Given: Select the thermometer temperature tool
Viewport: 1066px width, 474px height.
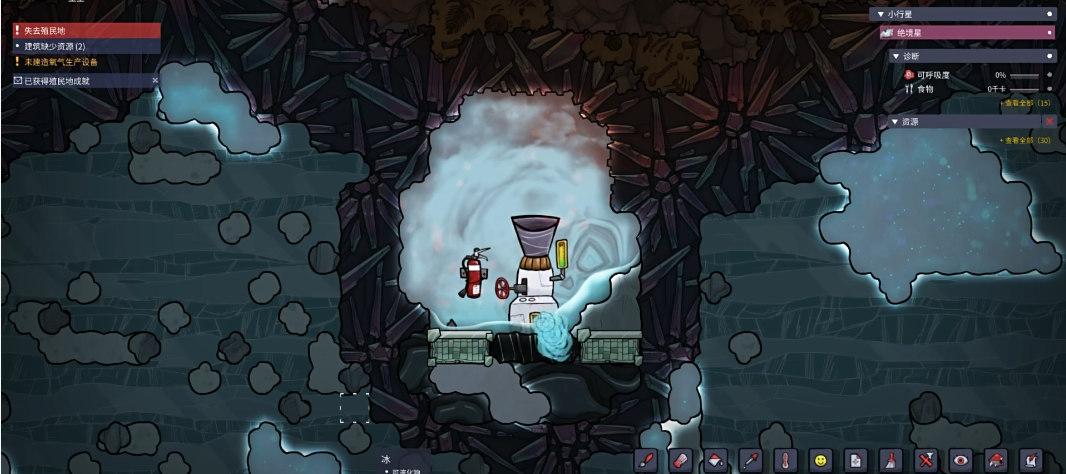Looking at the screenshot, I should click(x=786, y=460).
